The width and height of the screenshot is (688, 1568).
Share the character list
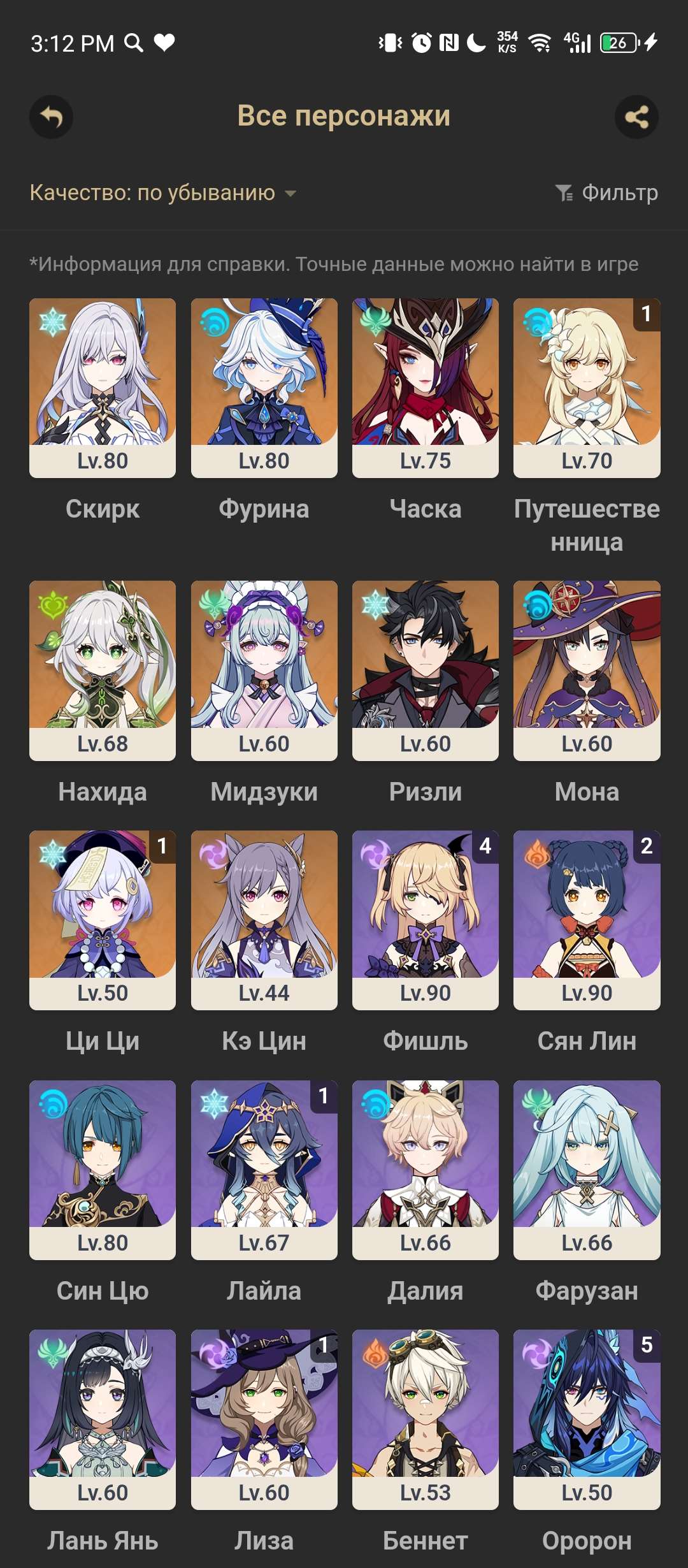coord(636,117)
